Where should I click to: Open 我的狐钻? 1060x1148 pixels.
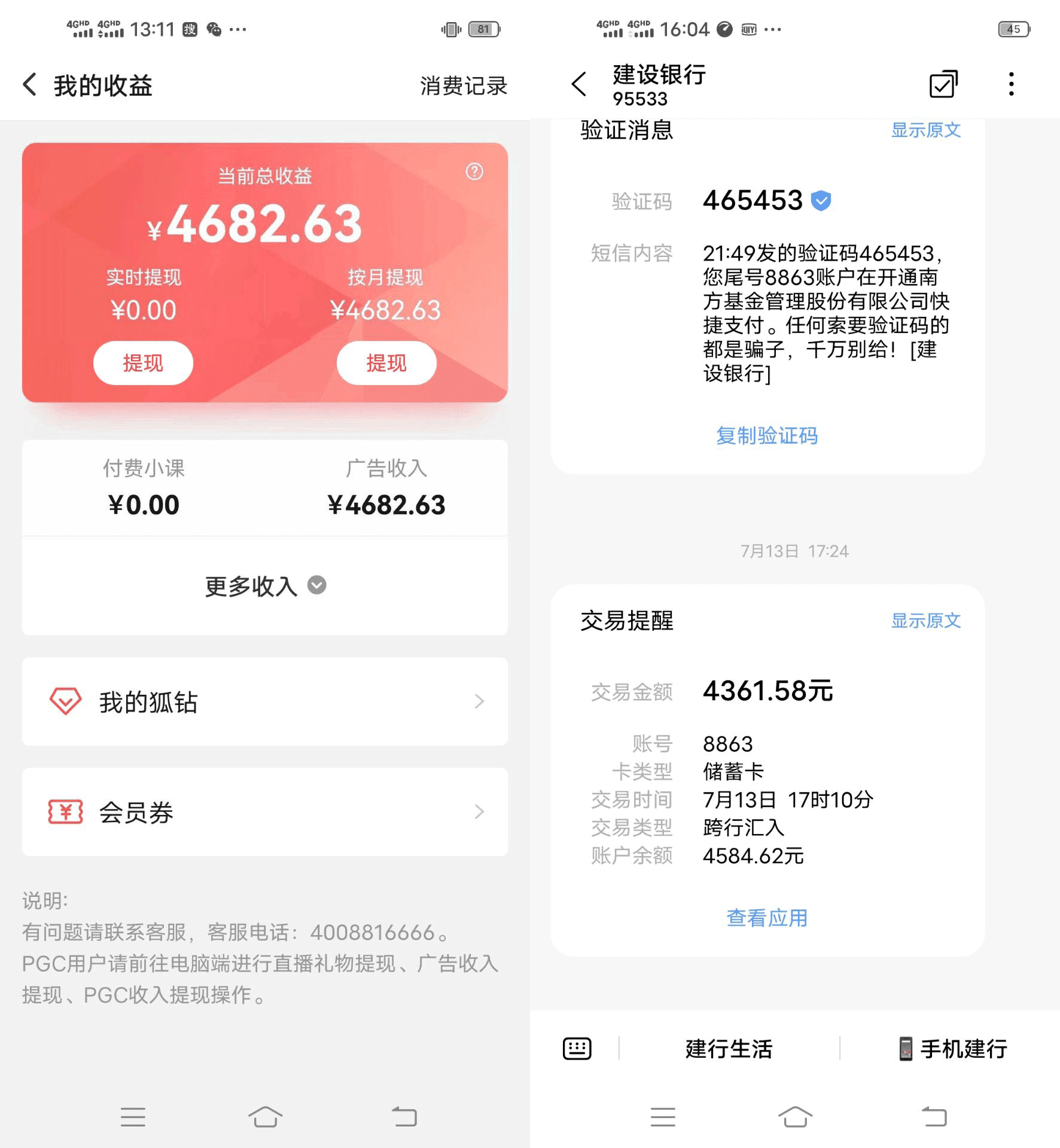[x=265, y=702]
